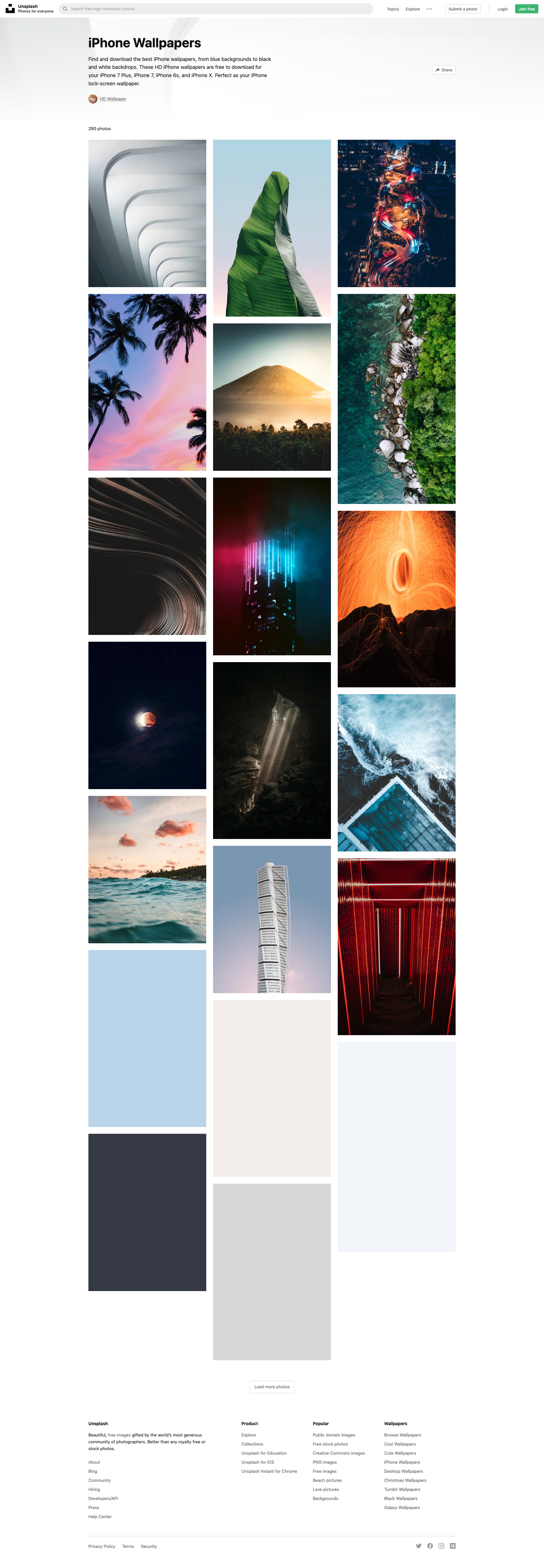Screen dimensions: 544x1568
Task: Open Explore in the top bar
Action: (x=413, y=9)
